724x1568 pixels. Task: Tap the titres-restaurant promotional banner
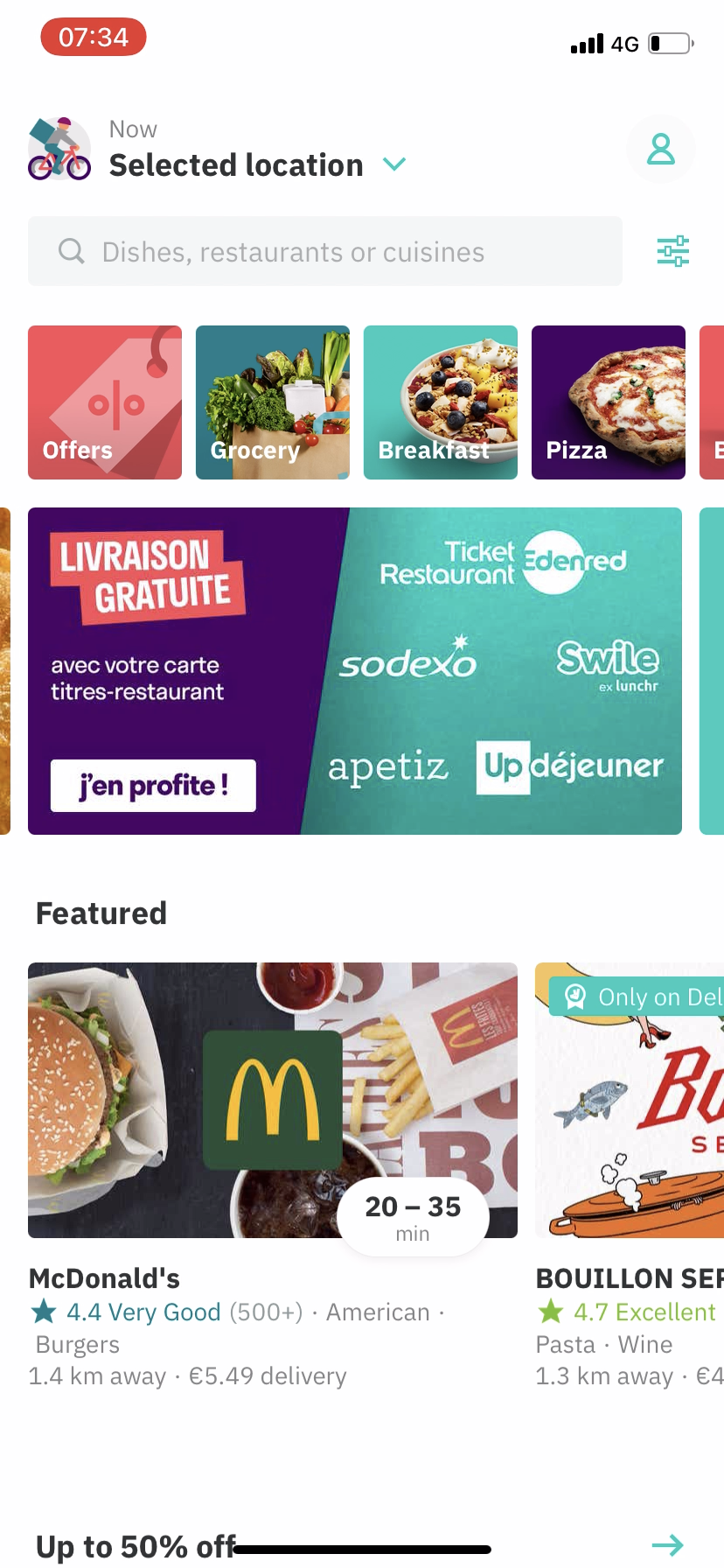click(x=354, y=670)
